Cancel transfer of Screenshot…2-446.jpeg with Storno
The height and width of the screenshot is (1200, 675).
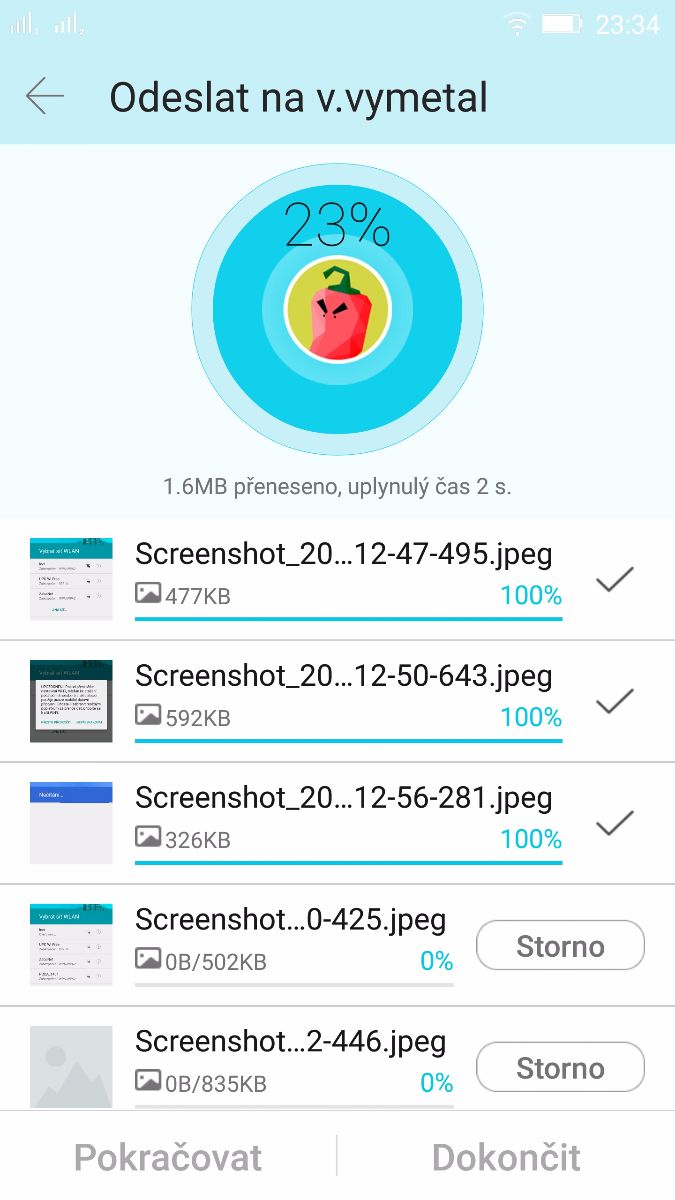click(x=560, y=1068)
